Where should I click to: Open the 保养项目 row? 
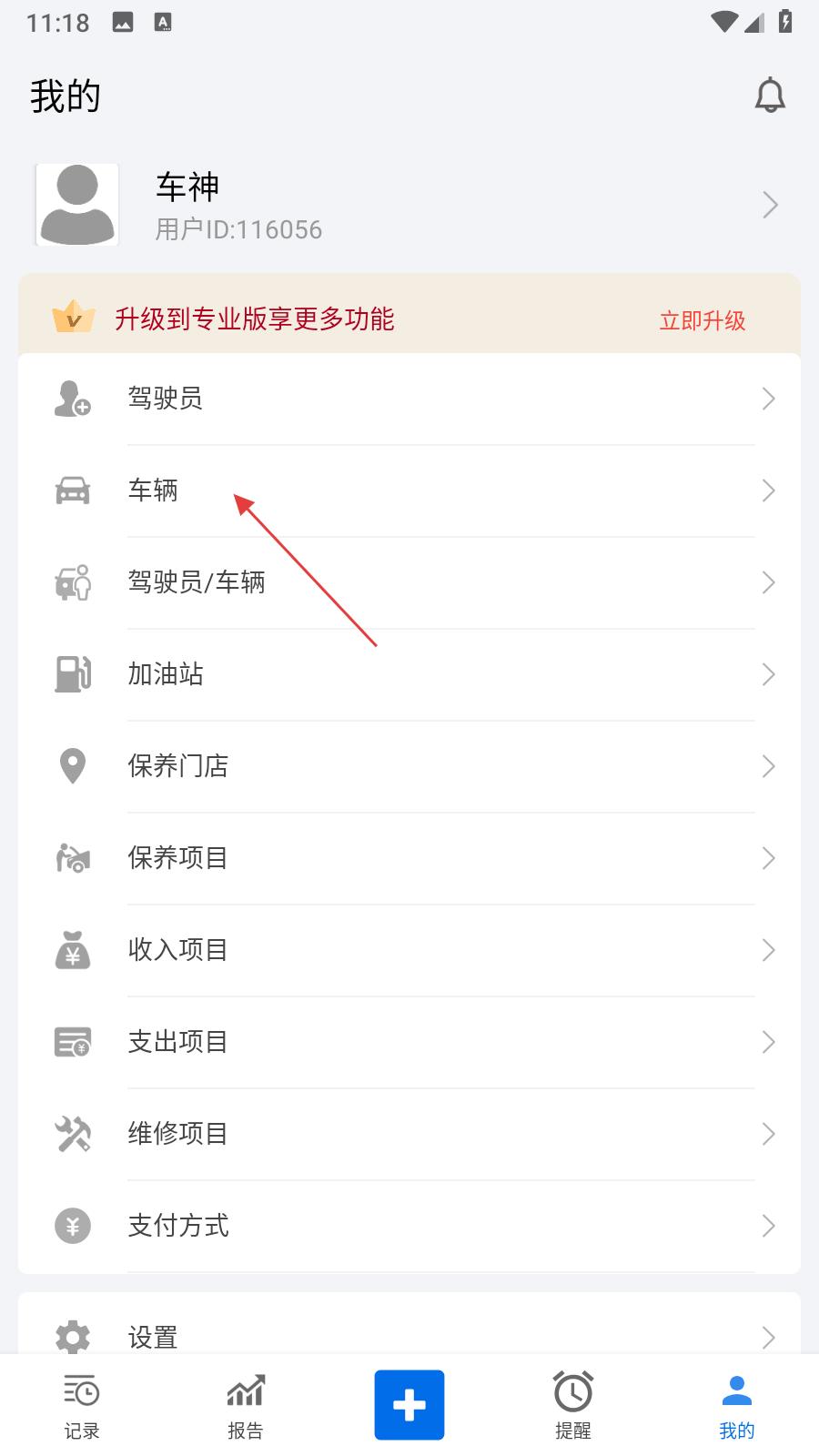tap(409, 858)
